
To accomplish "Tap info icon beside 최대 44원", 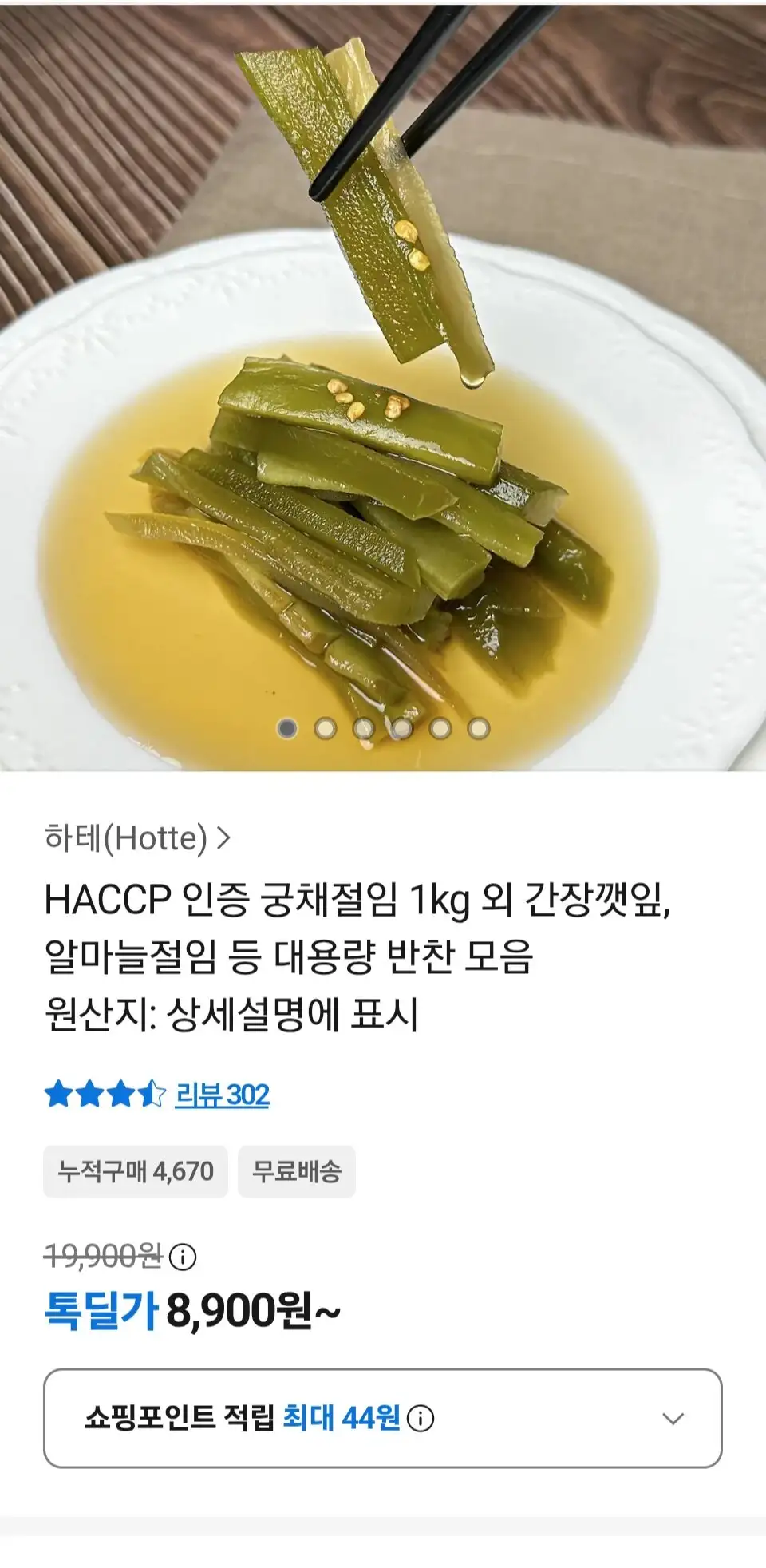I will (421, 1419).
